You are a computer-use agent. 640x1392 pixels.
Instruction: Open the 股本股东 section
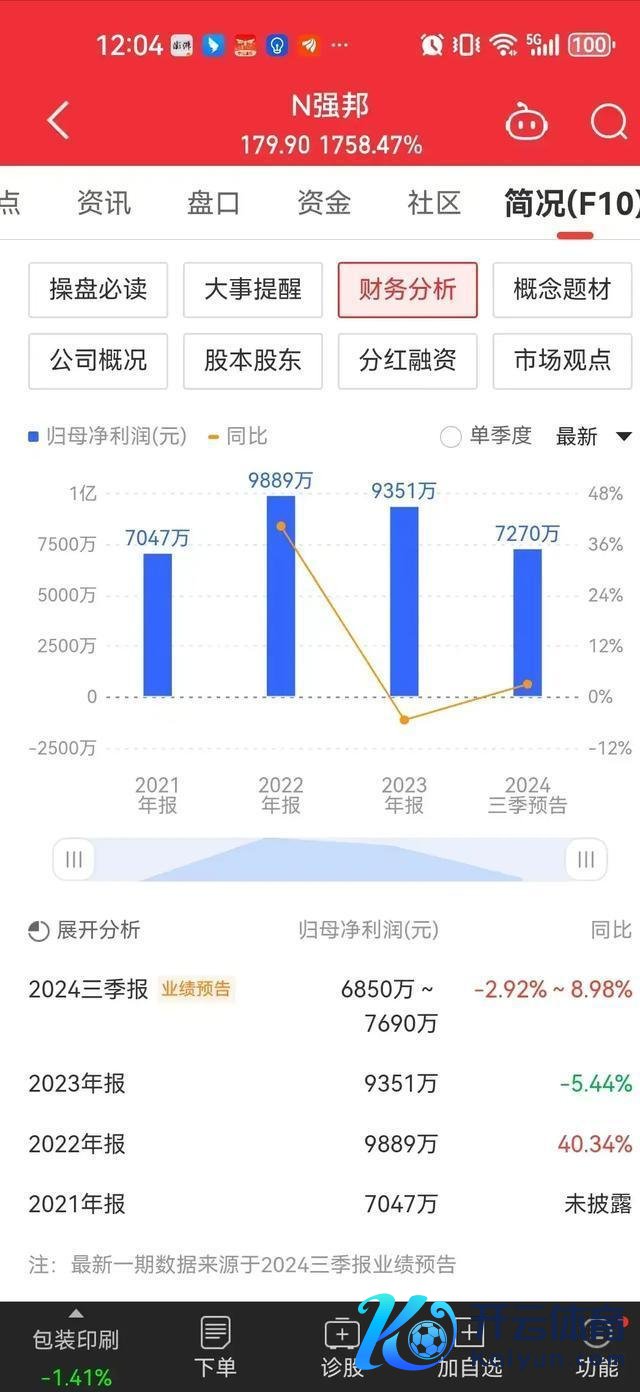253,361
